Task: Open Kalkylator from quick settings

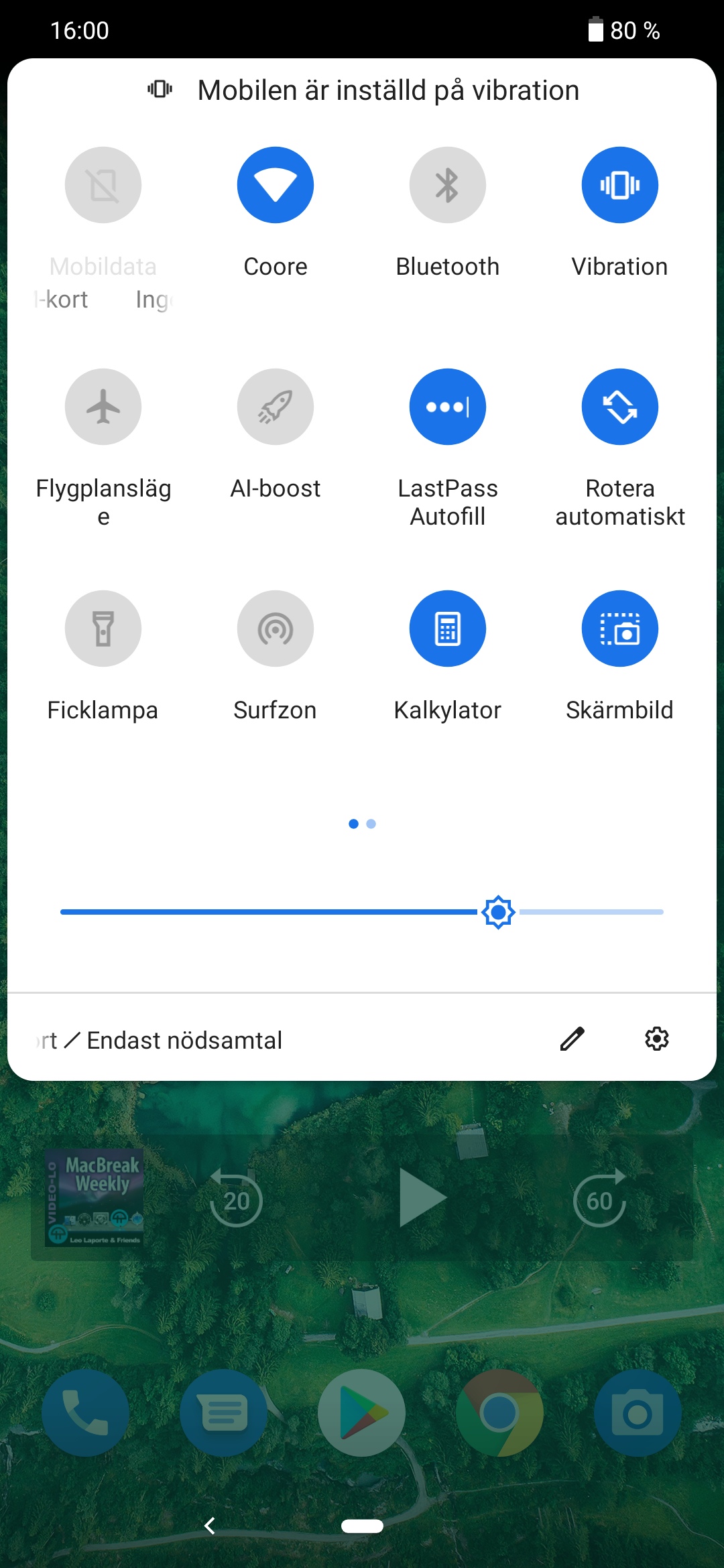Action: tap(447, 629)
